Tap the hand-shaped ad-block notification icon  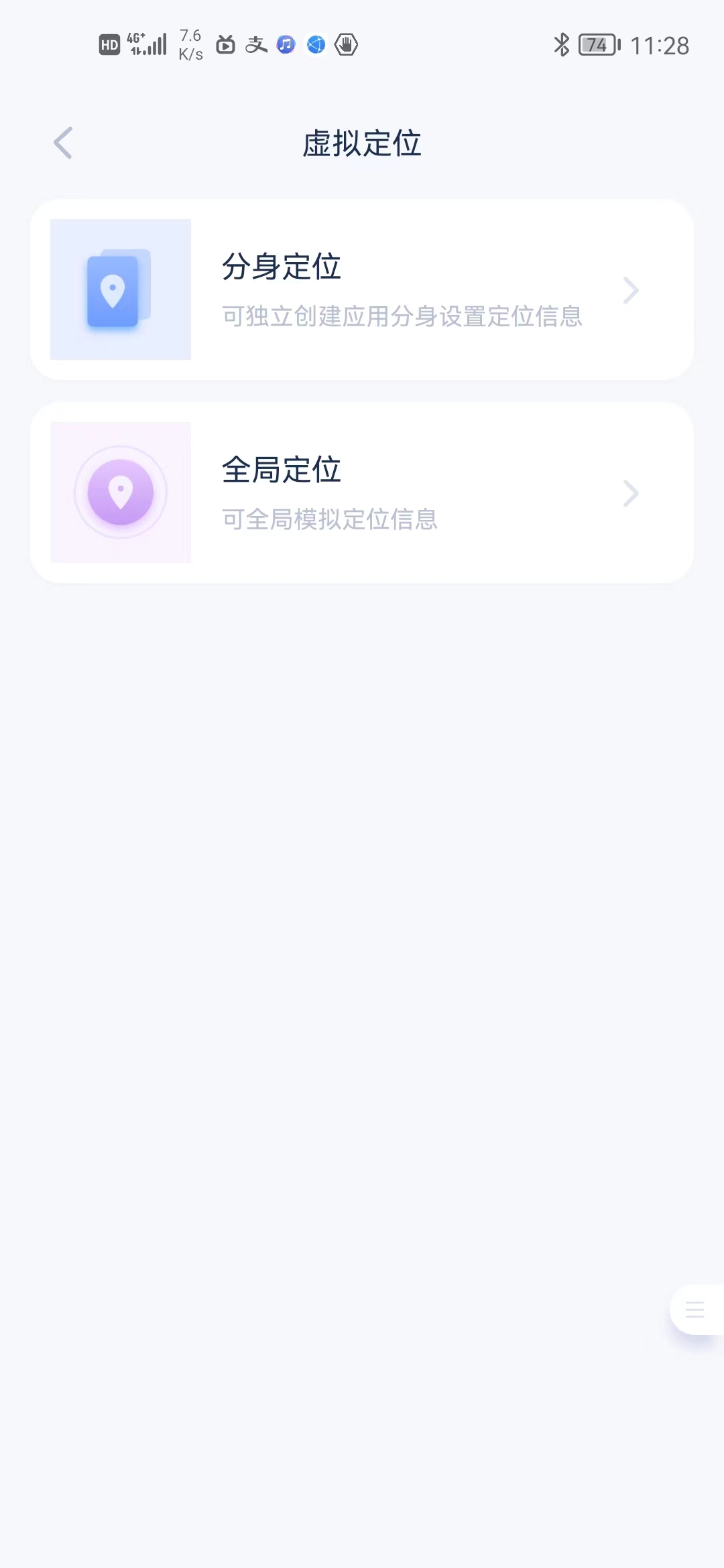346,44
